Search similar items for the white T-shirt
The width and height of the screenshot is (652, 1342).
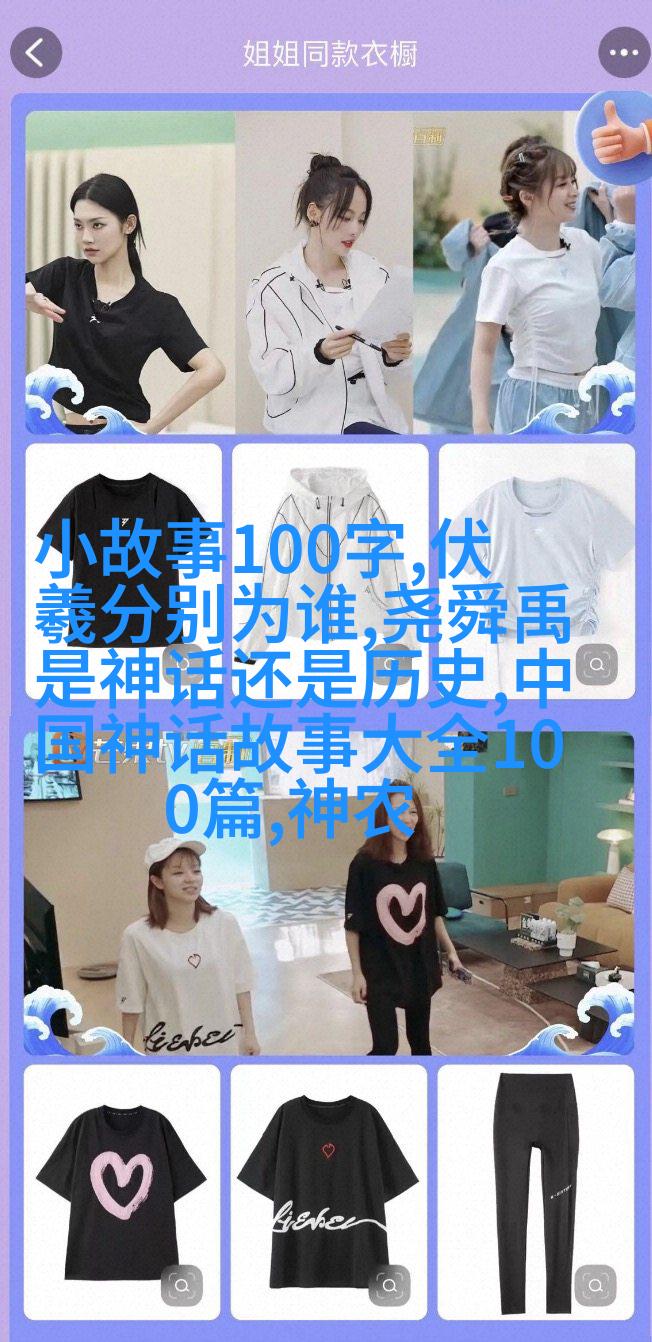pyautogui.click(x=597, y=663)
